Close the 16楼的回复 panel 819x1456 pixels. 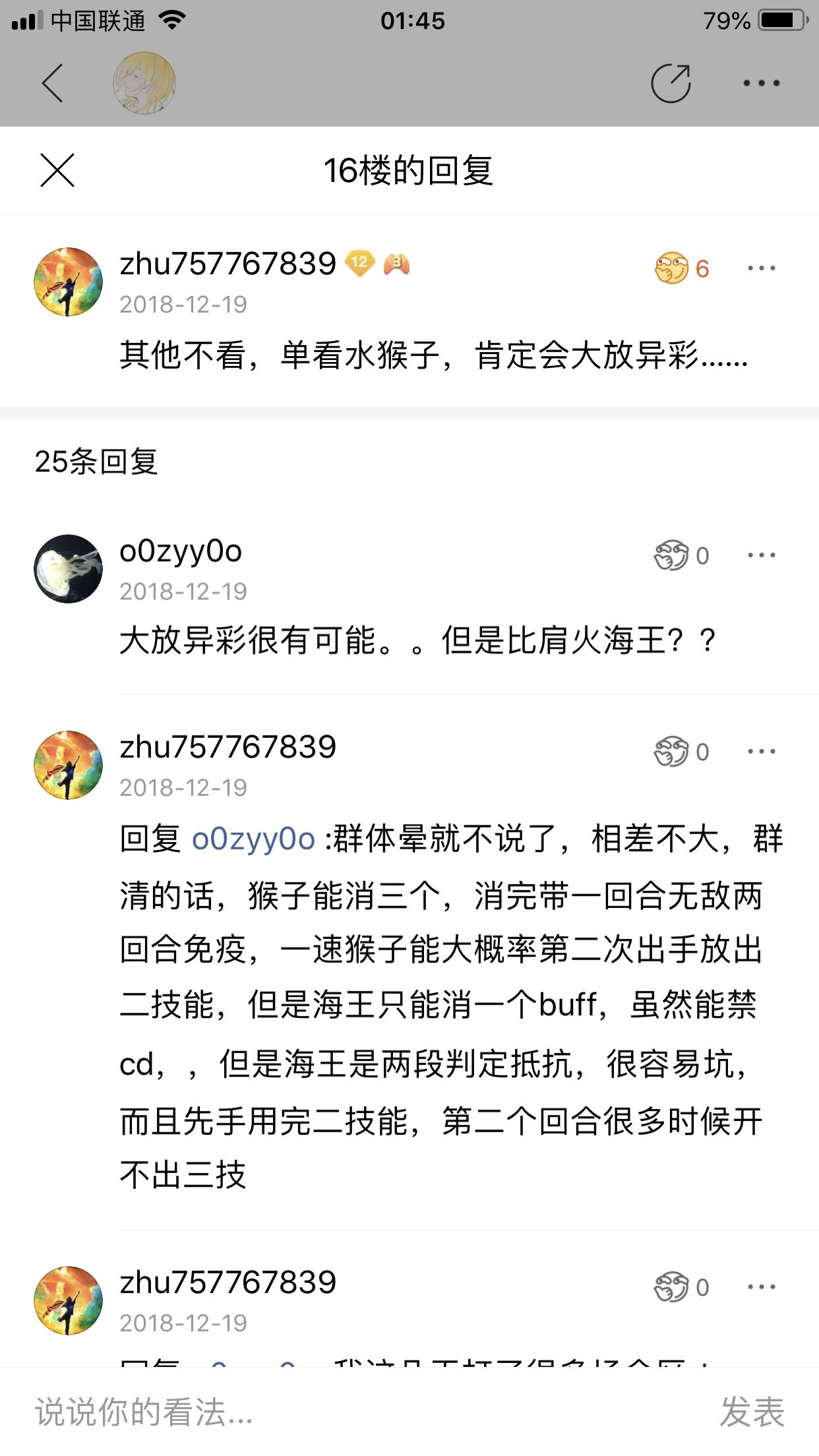click(x=57, y=171)
